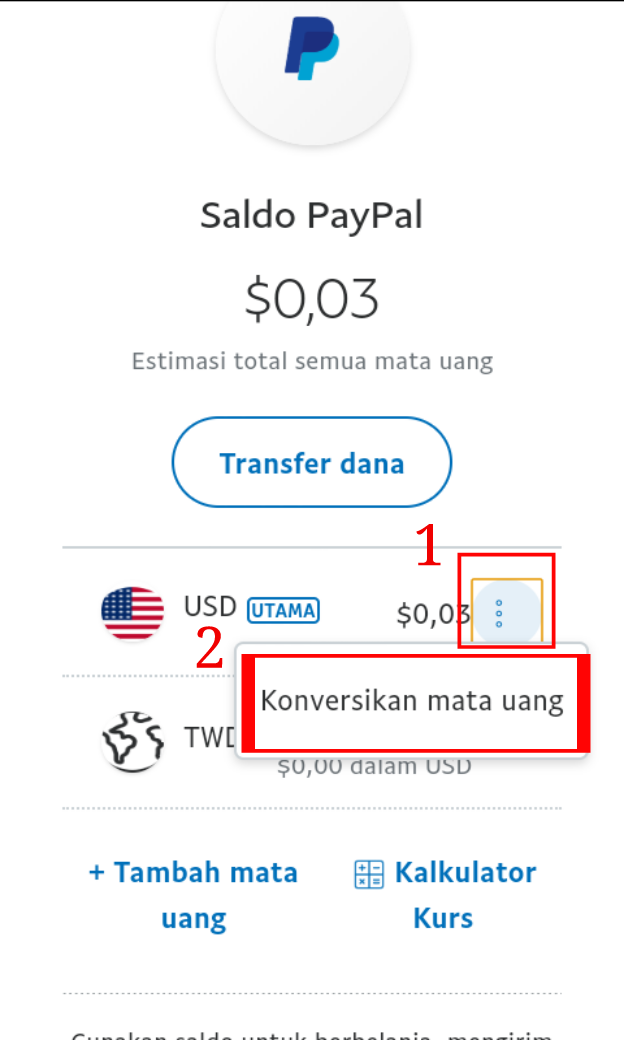This screenshot has height=1040, width=624.
Task: Tap the Transfer dana button
Action: click(x=311, y=463)
